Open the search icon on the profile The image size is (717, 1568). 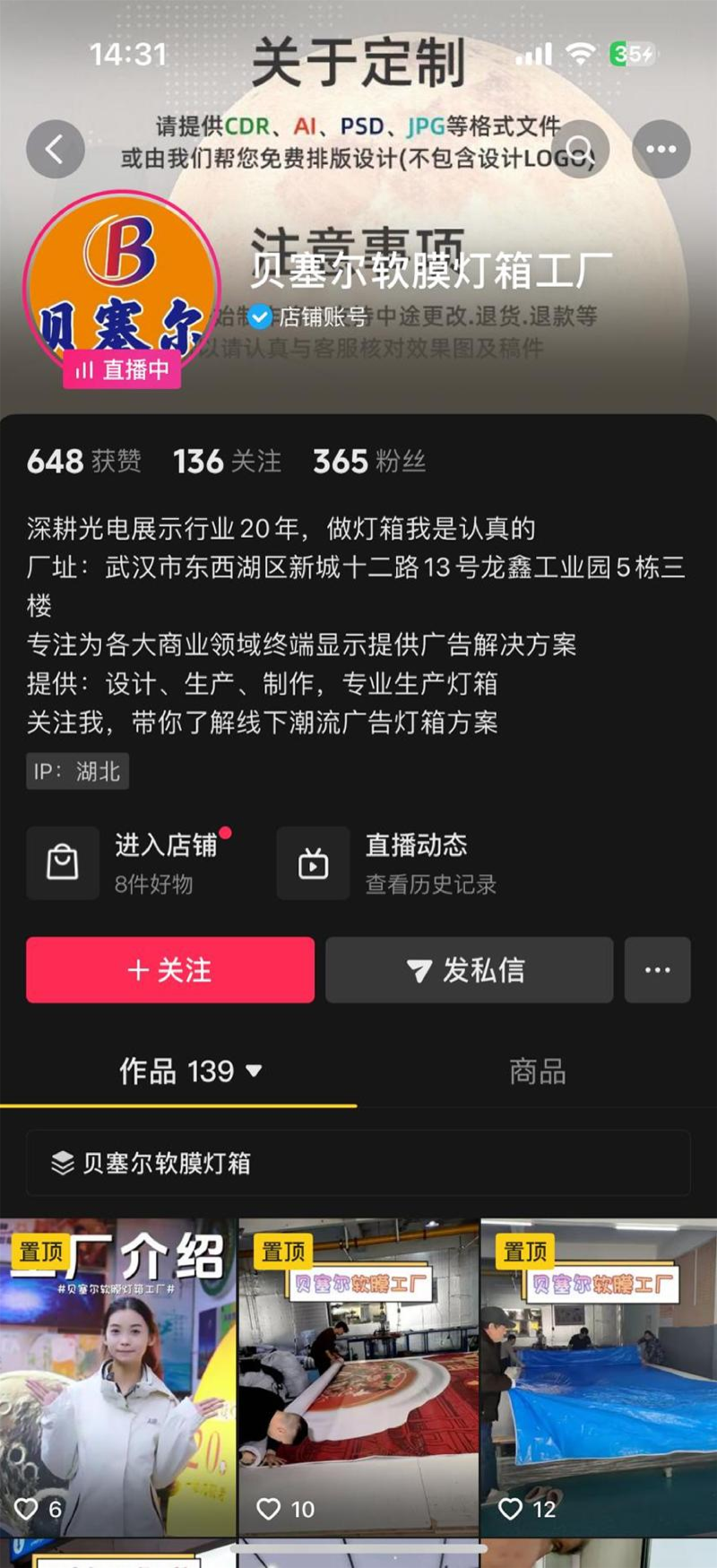[580, 149]
